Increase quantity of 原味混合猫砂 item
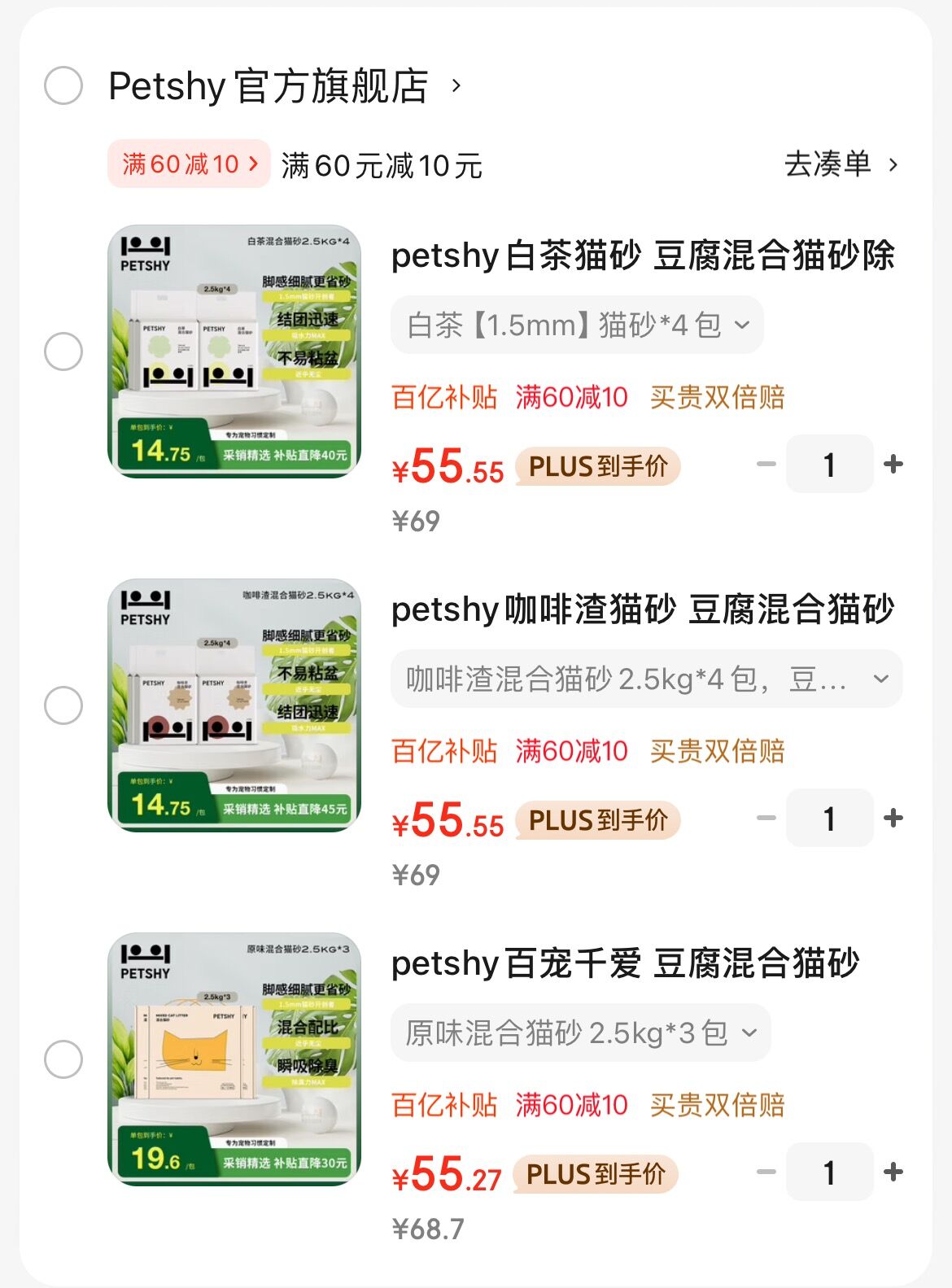Viewport: 952px width, 1288px height. click(894, 1172)
